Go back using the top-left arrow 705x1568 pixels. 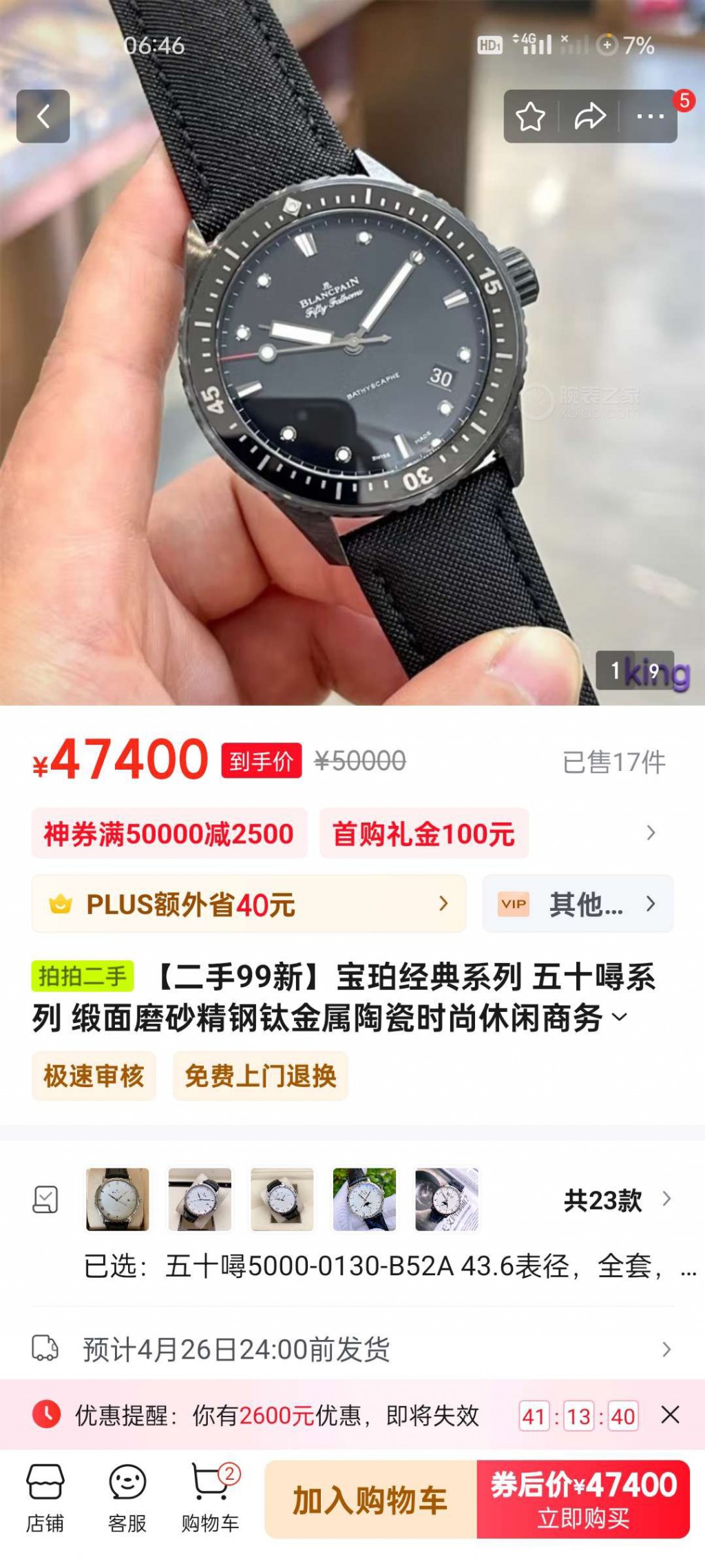[43, 116]
